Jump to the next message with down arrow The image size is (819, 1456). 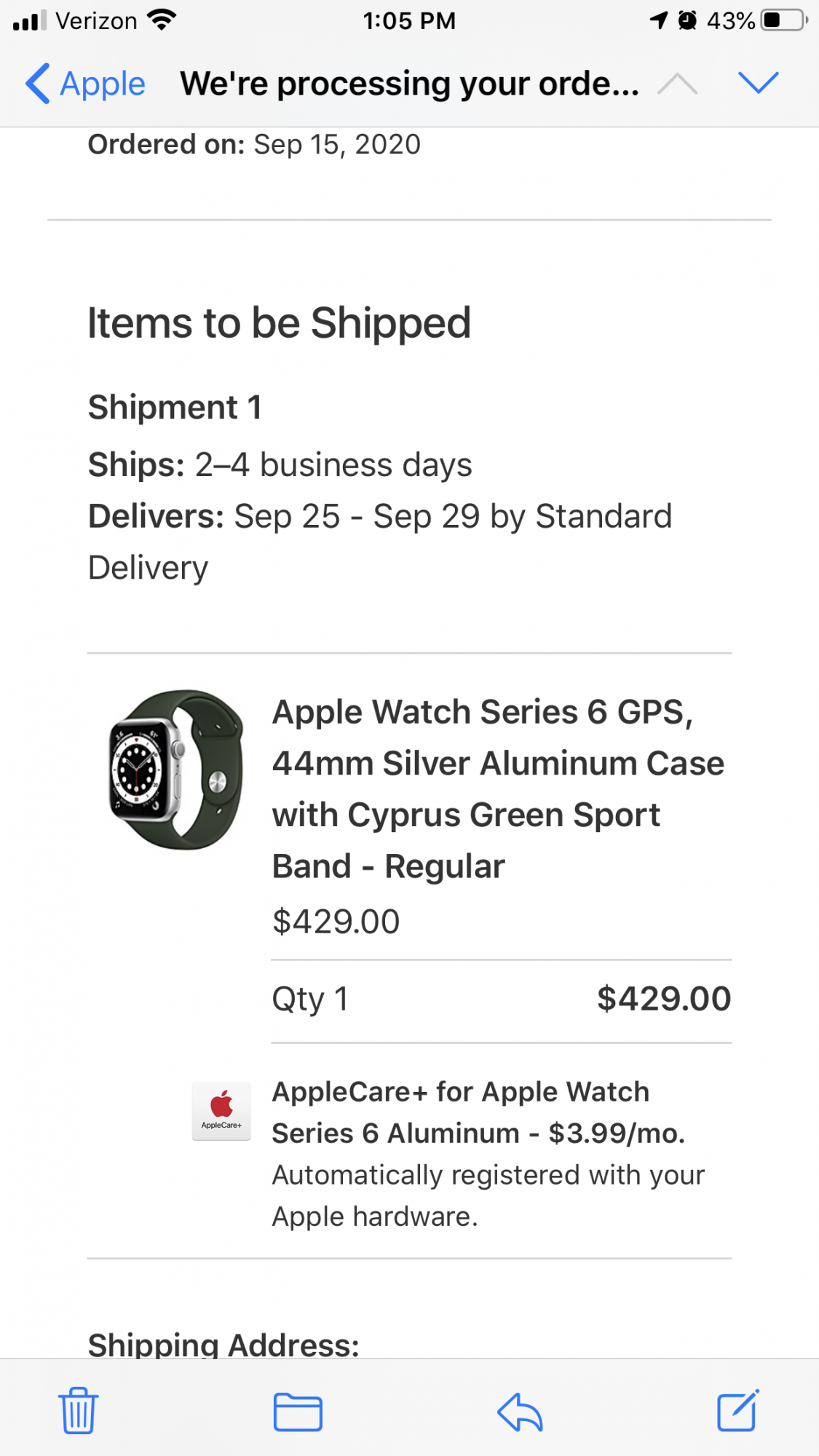(758, 83)
